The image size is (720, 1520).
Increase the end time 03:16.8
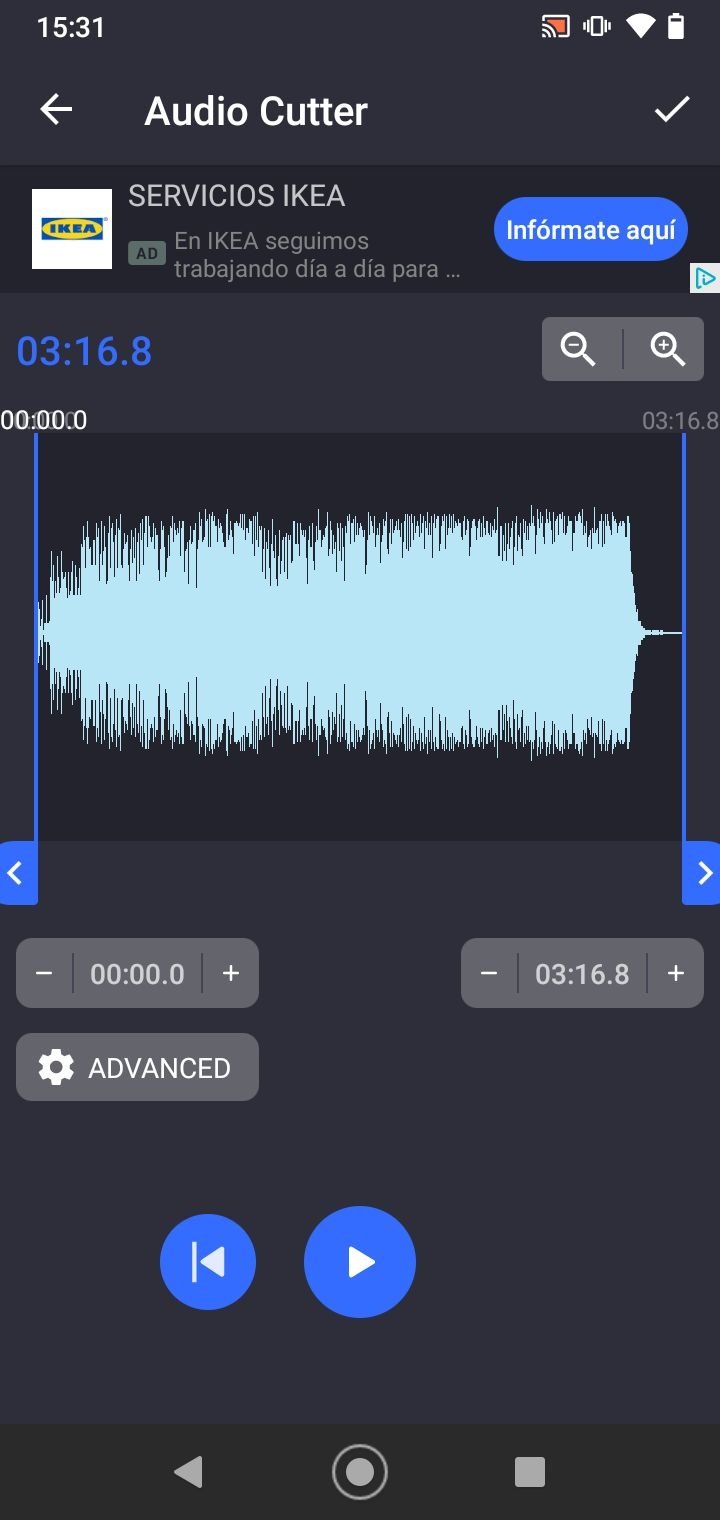(676, 973)
